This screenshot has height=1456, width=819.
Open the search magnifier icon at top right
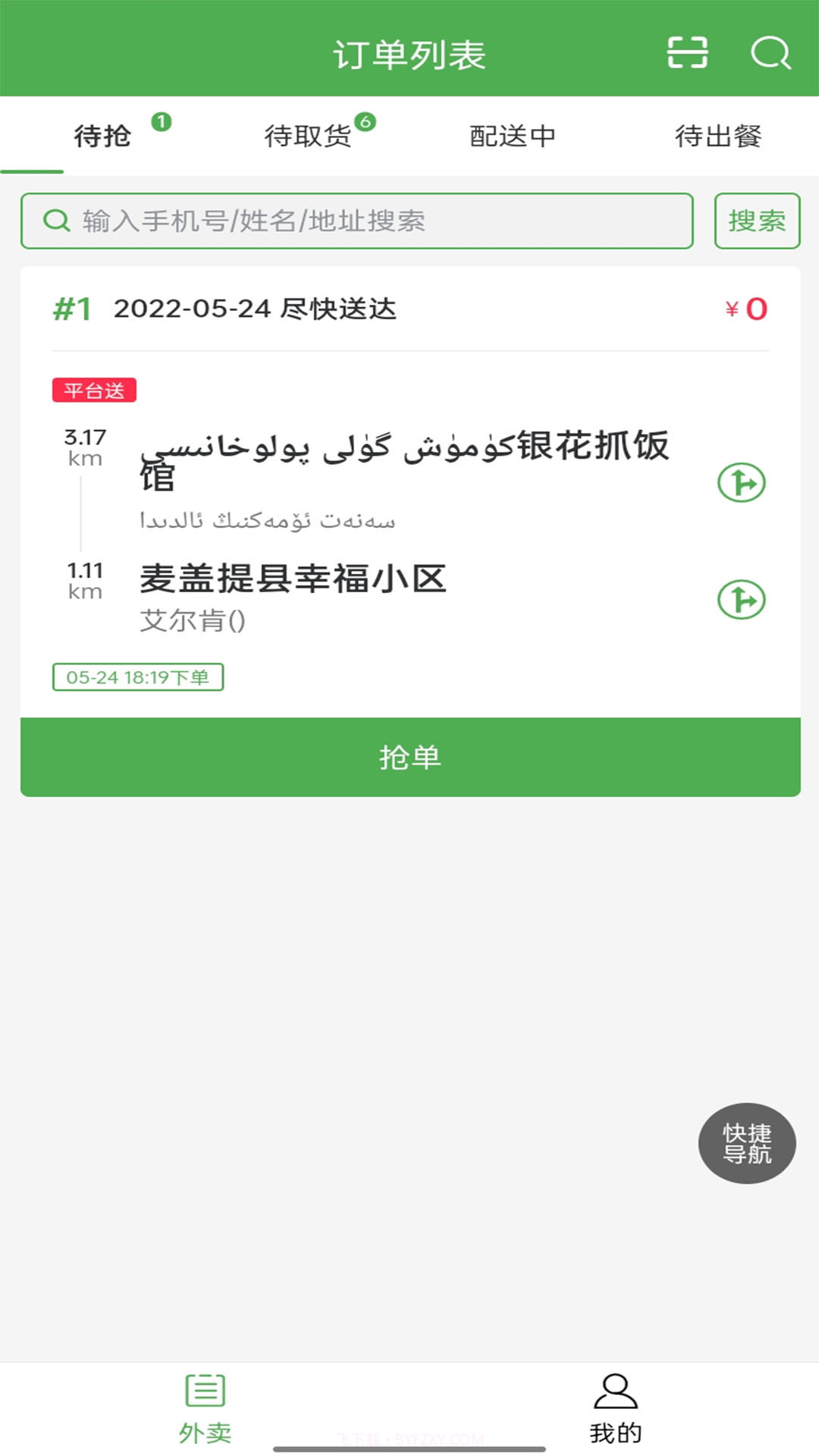771,54
